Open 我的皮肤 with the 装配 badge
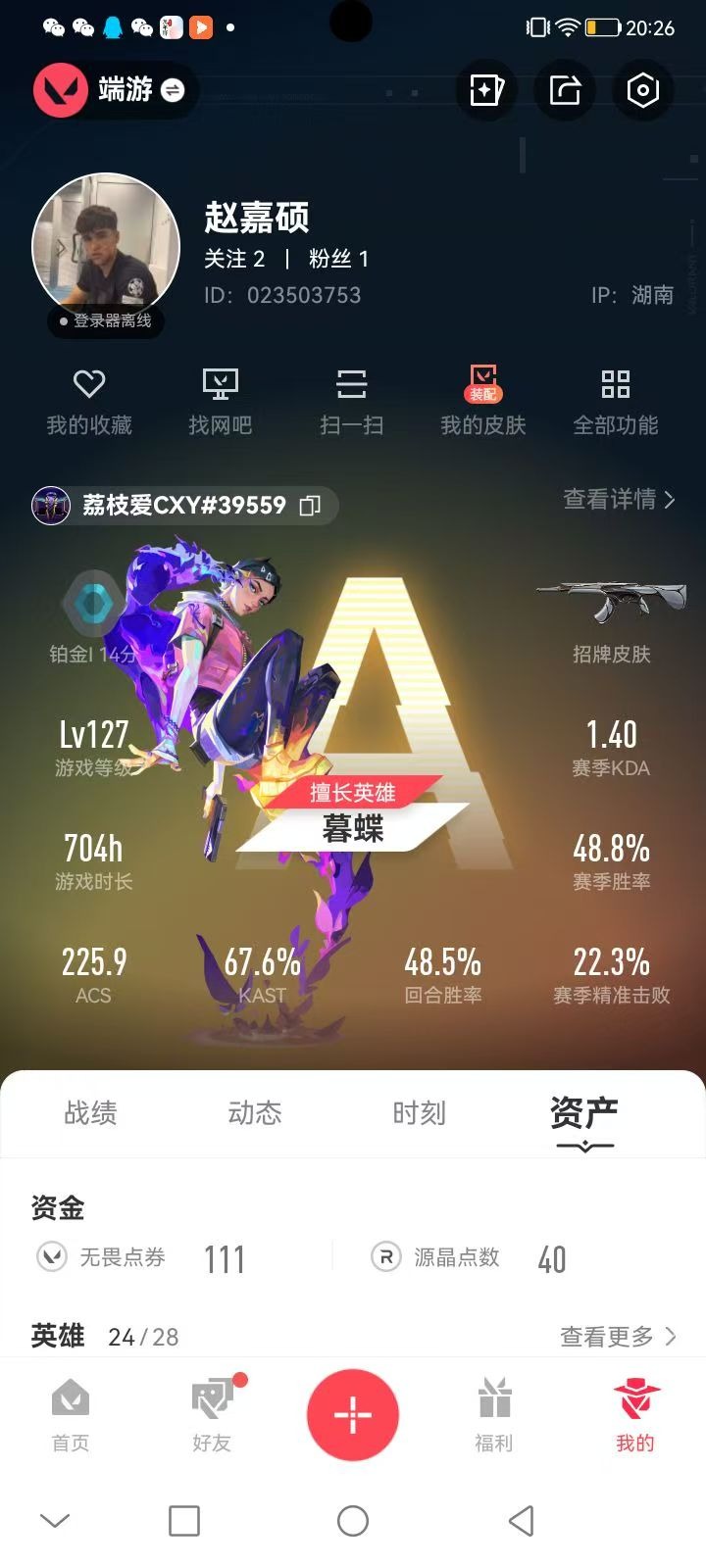The width and height of the screenshot is (706, 1568). click(482, 397)
